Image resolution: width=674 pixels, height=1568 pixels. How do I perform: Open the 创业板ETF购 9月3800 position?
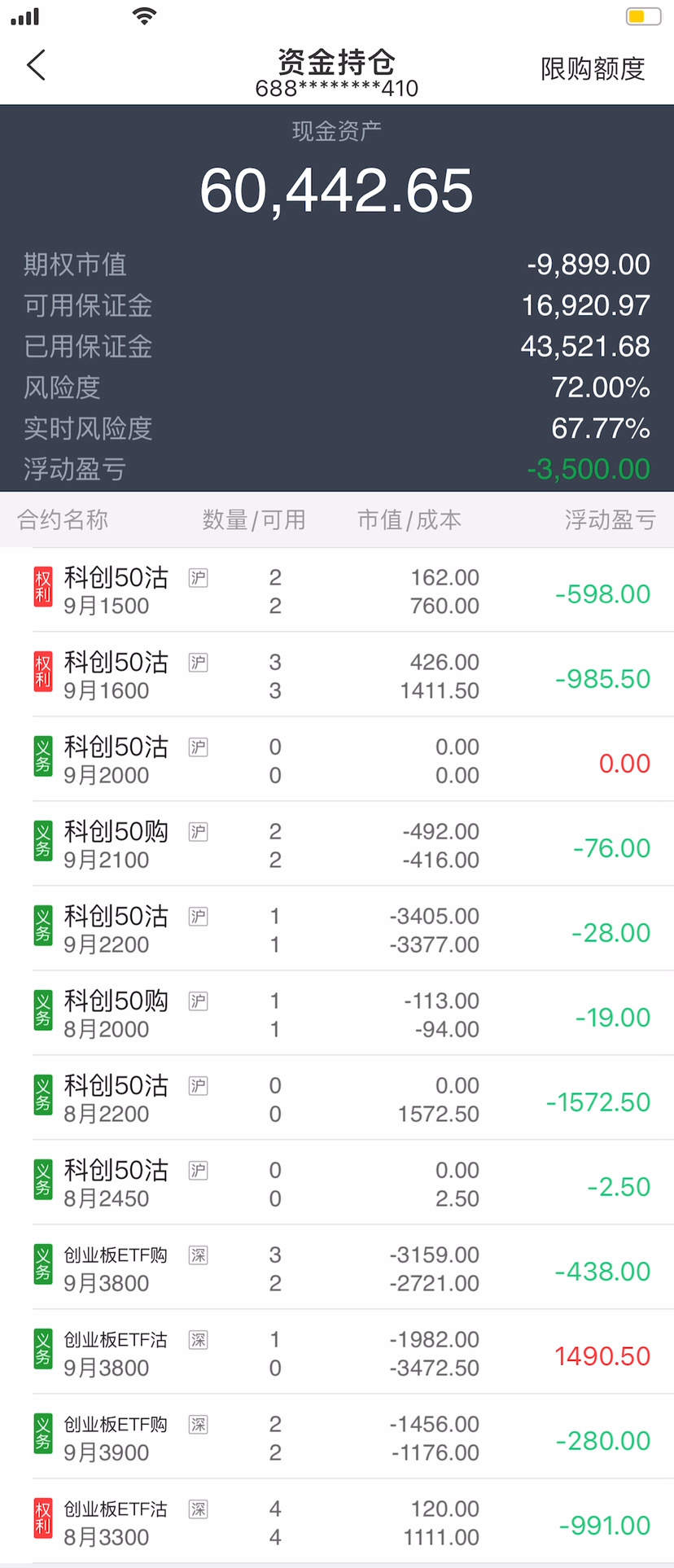pyautogui.click(x=337, y=1268)
